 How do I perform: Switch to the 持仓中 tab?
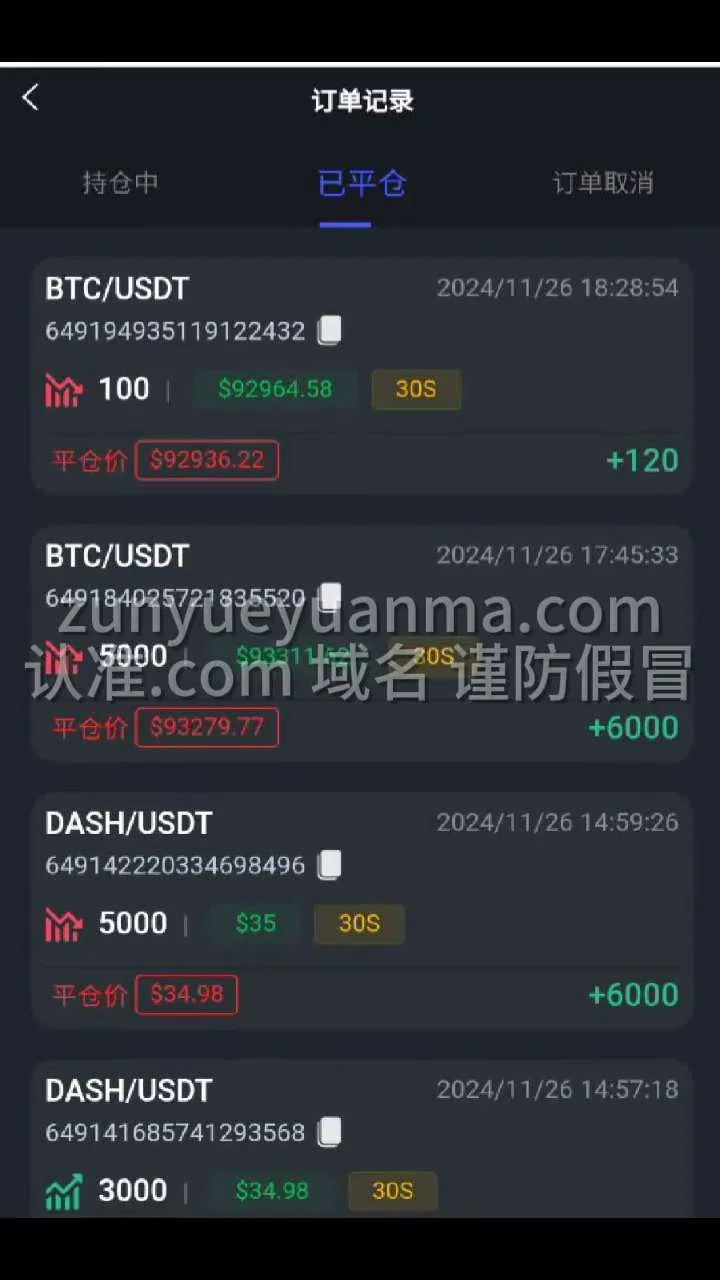tap(120, 183)
